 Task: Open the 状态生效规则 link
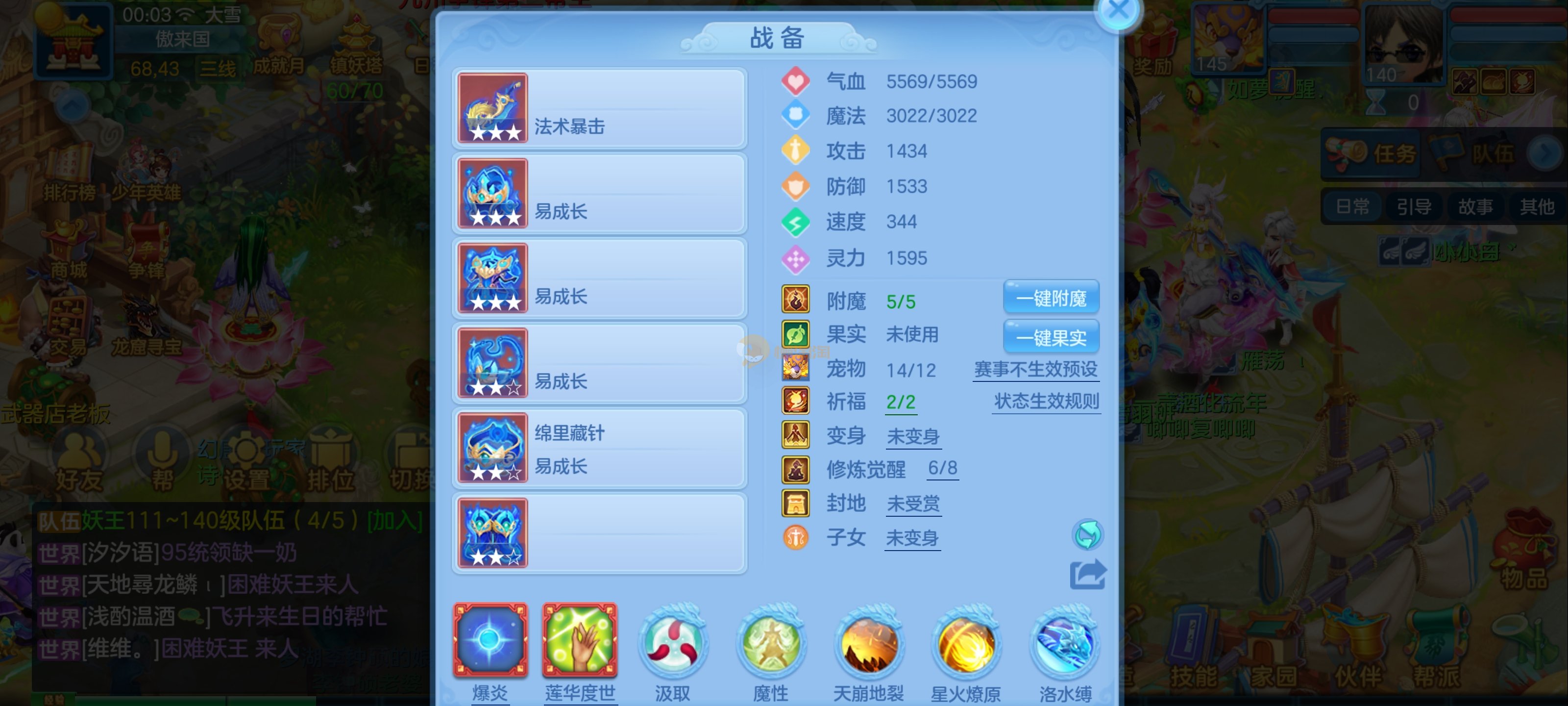[1046, 402]
